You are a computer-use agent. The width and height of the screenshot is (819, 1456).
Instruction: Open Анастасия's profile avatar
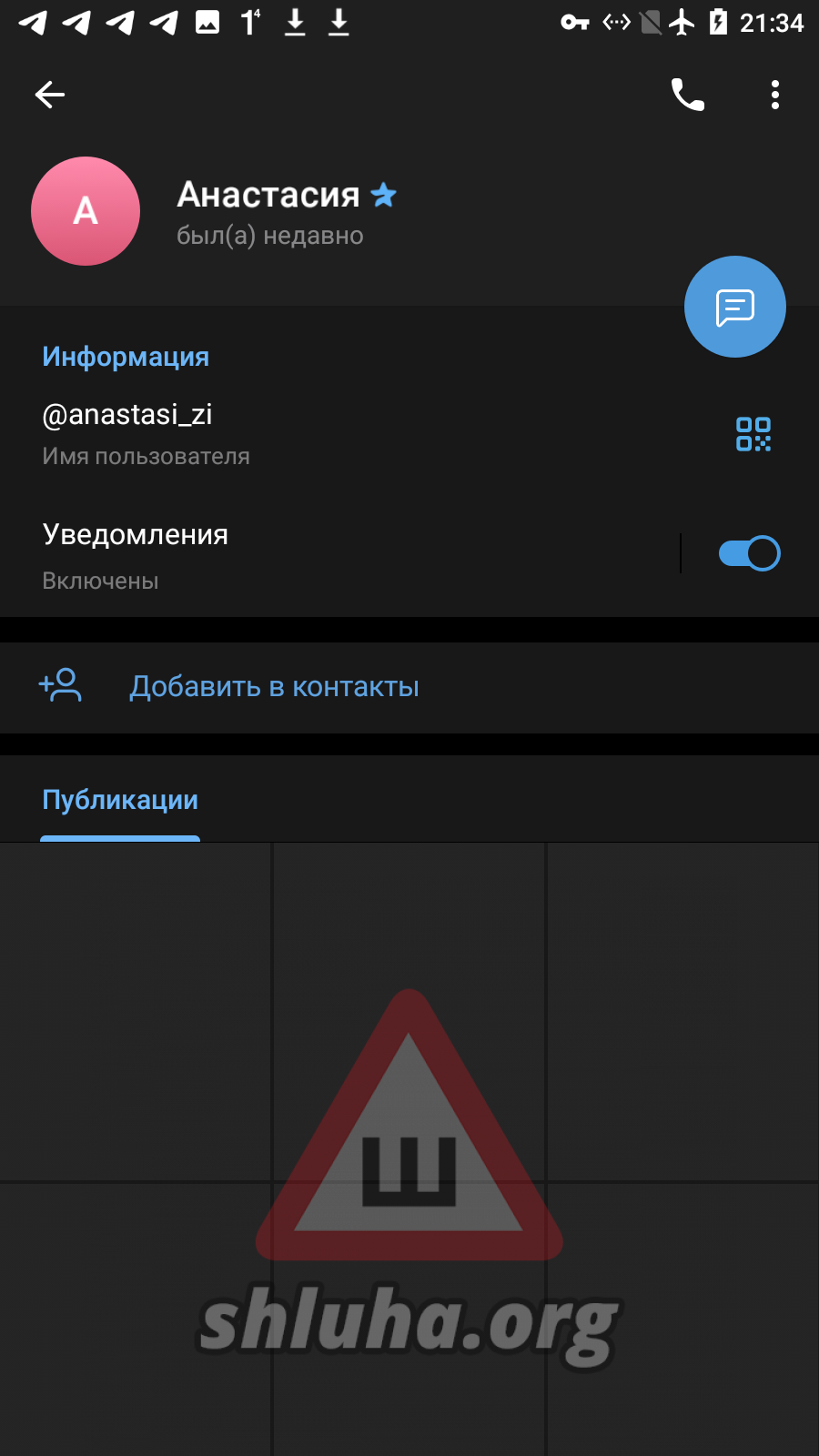click(x=86, y=211)
